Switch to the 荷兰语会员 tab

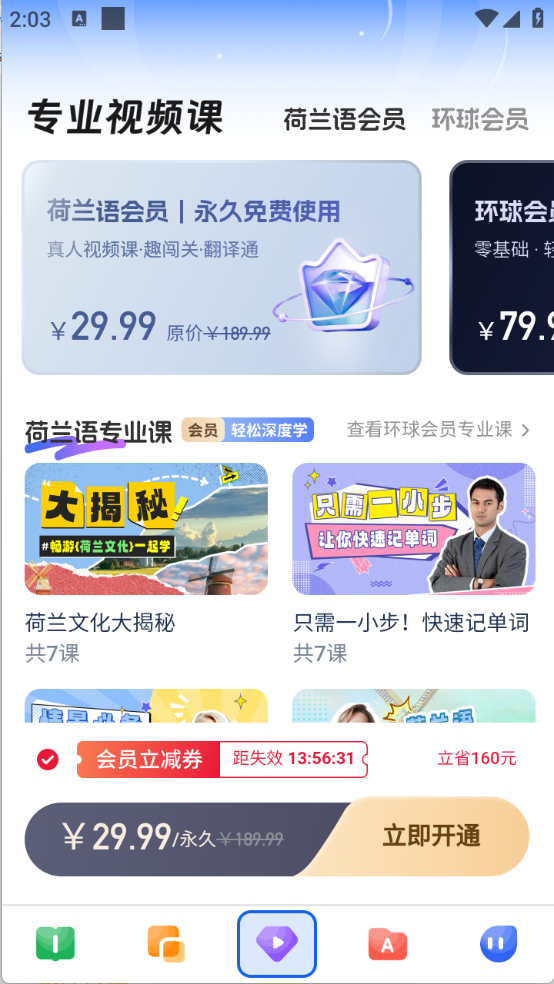pos(344,119)
